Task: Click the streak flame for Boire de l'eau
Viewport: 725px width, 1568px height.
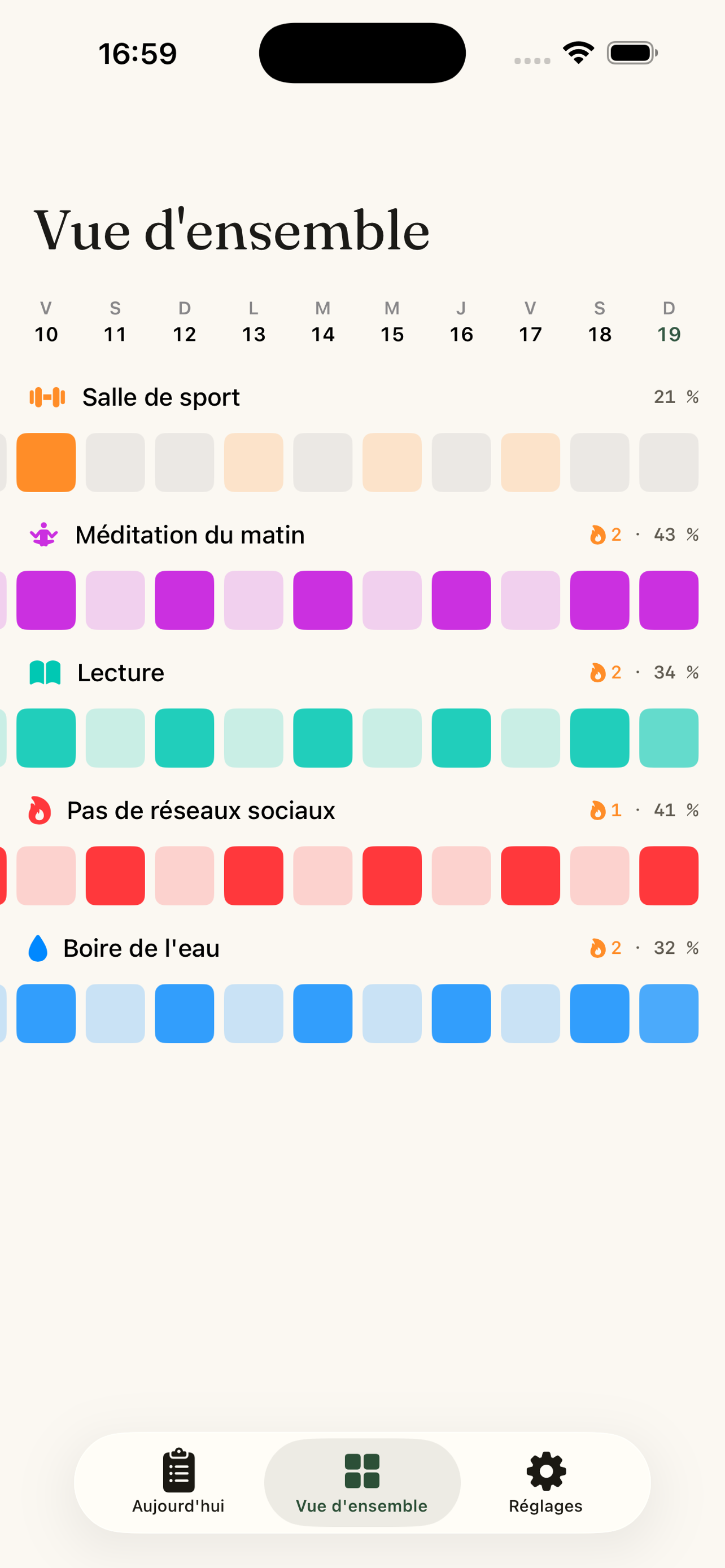Action: (x=597, y=947)
